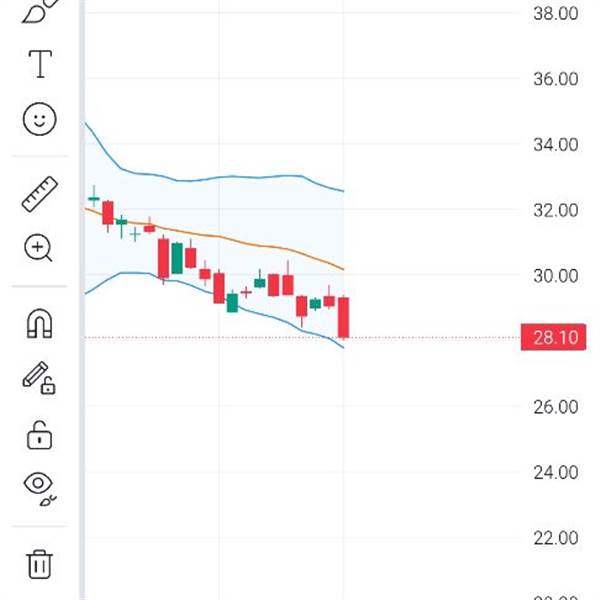The width and height of the screenshot is (600, 600).
Task: Hide all drawings using eye icon
Action: [40, 488]
